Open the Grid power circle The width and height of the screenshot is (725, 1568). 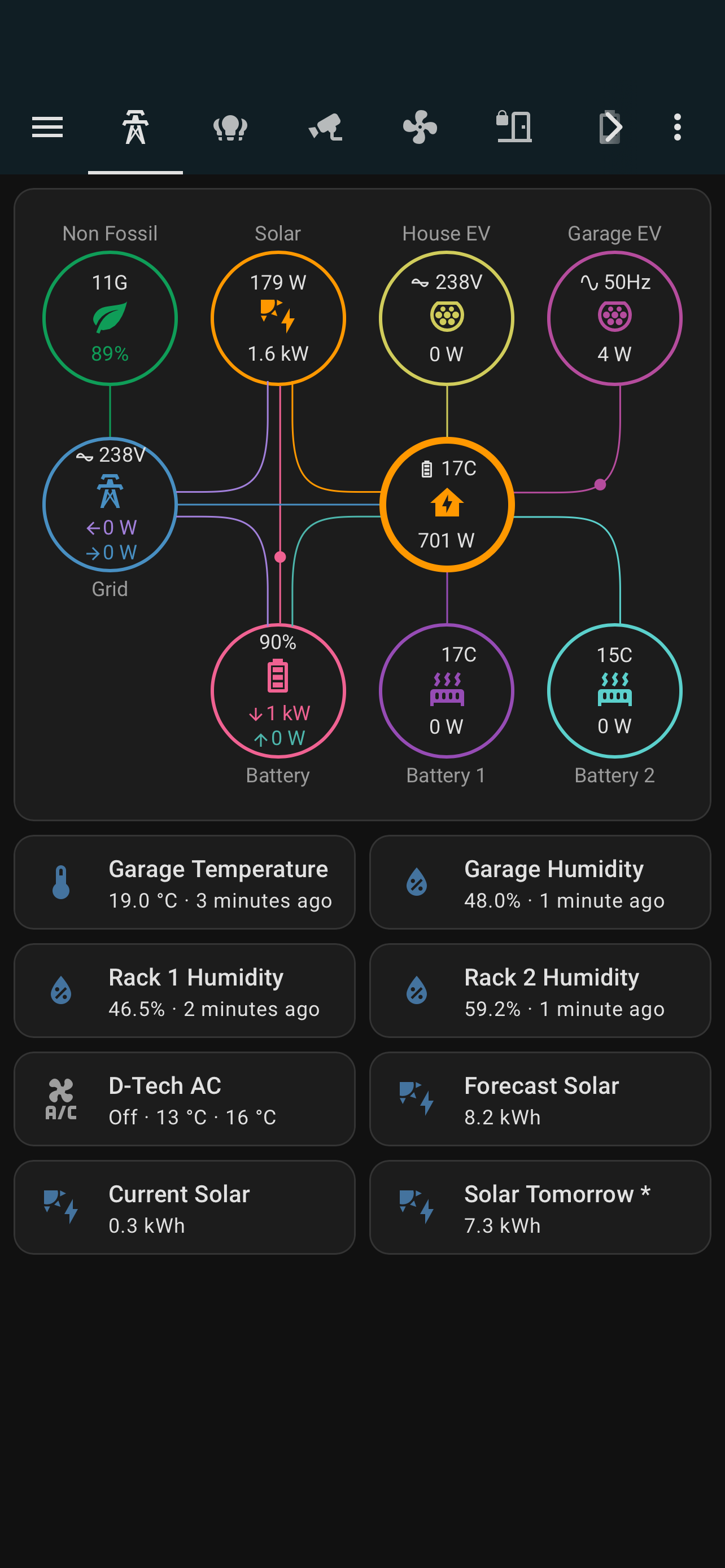click(x=110, y=505)
